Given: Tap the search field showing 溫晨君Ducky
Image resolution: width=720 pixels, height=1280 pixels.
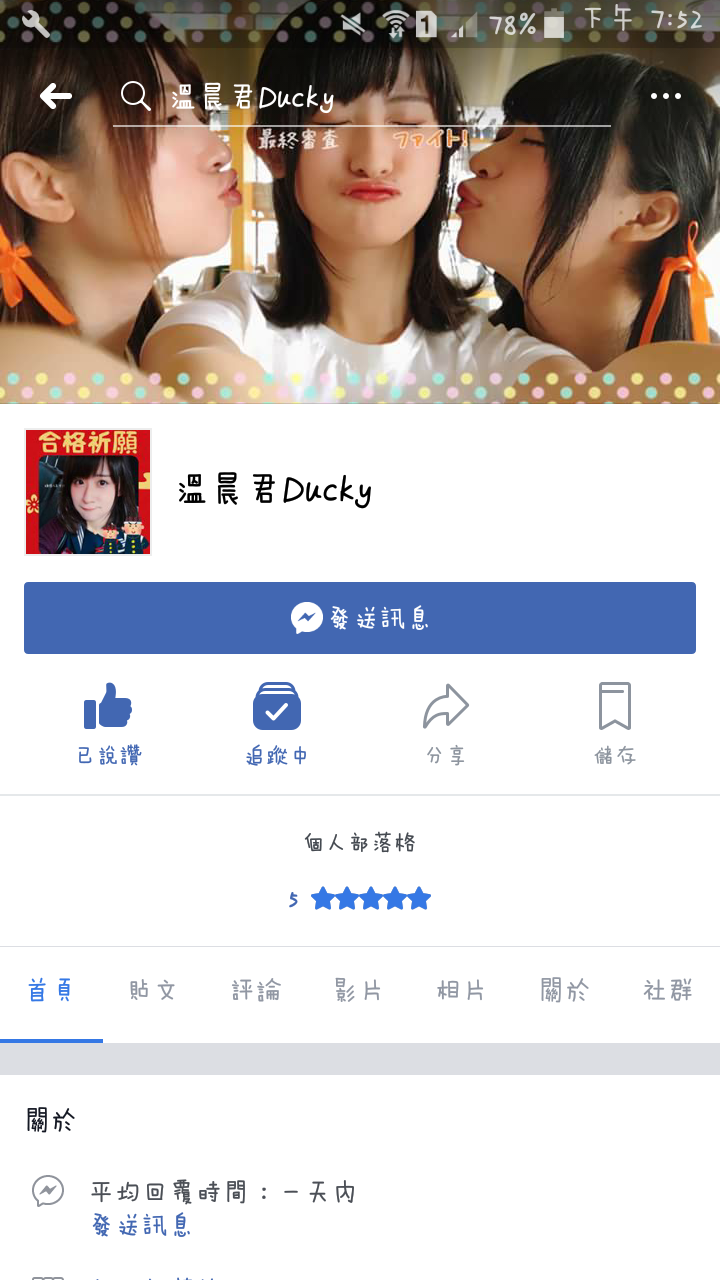Looking at the screenshot, I should [x=360, y=98].
